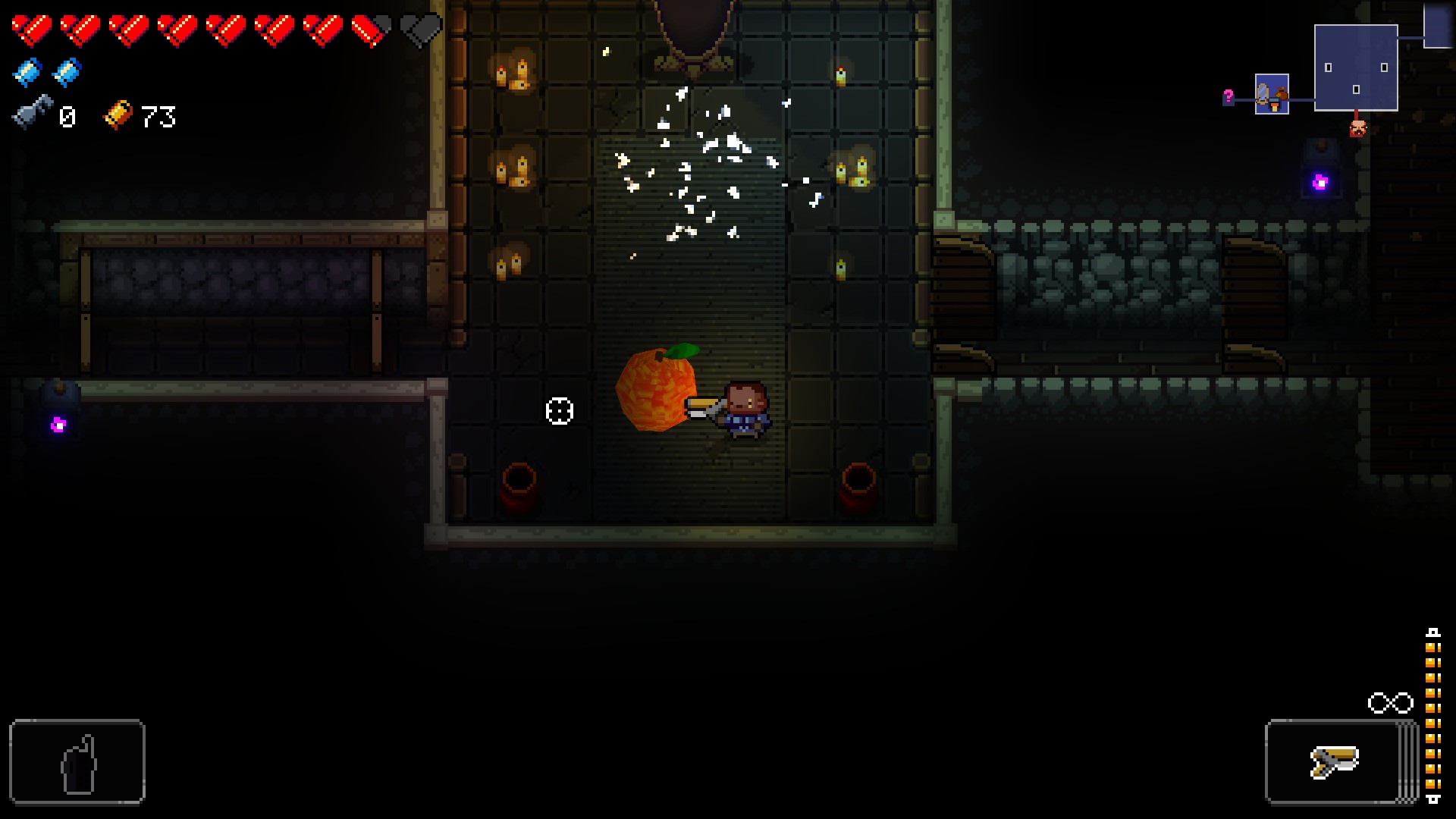The height and width of the screenshot is (819, 1456).
Task: Use the active item slot
Action: [77, 761]
